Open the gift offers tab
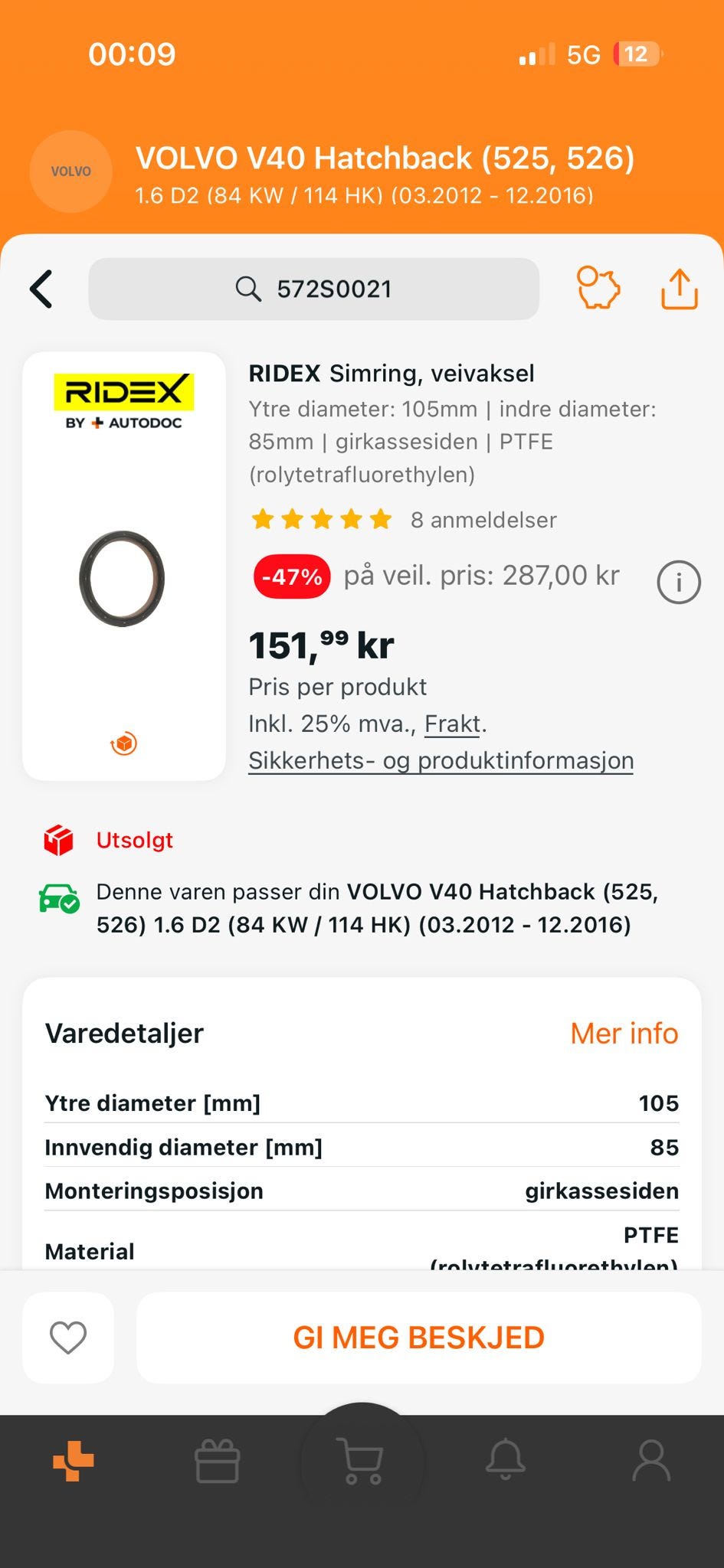The image size is (724, 1568). [x=218, y=1461]
